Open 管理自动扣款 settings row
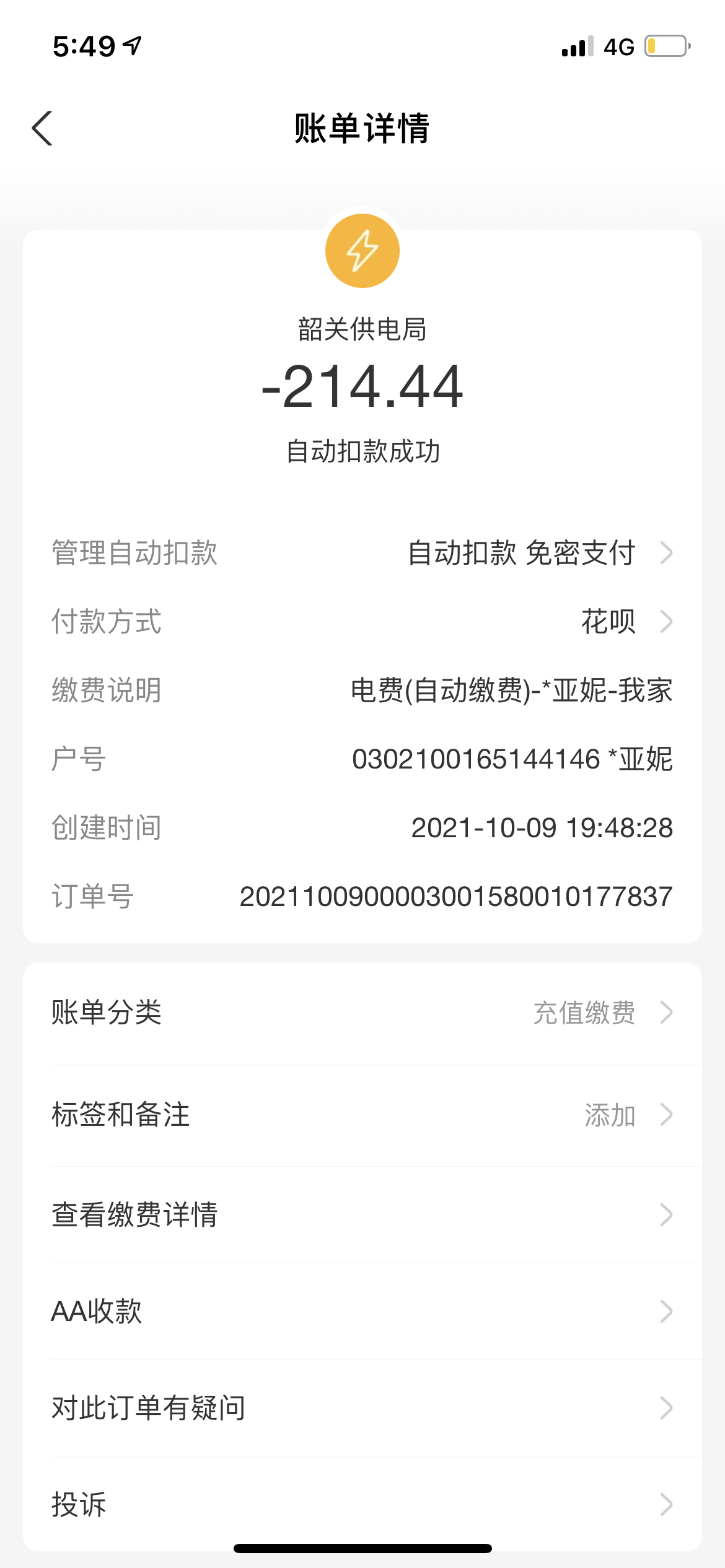Viewport: 725px width, 1568px height. coord(362,552)
